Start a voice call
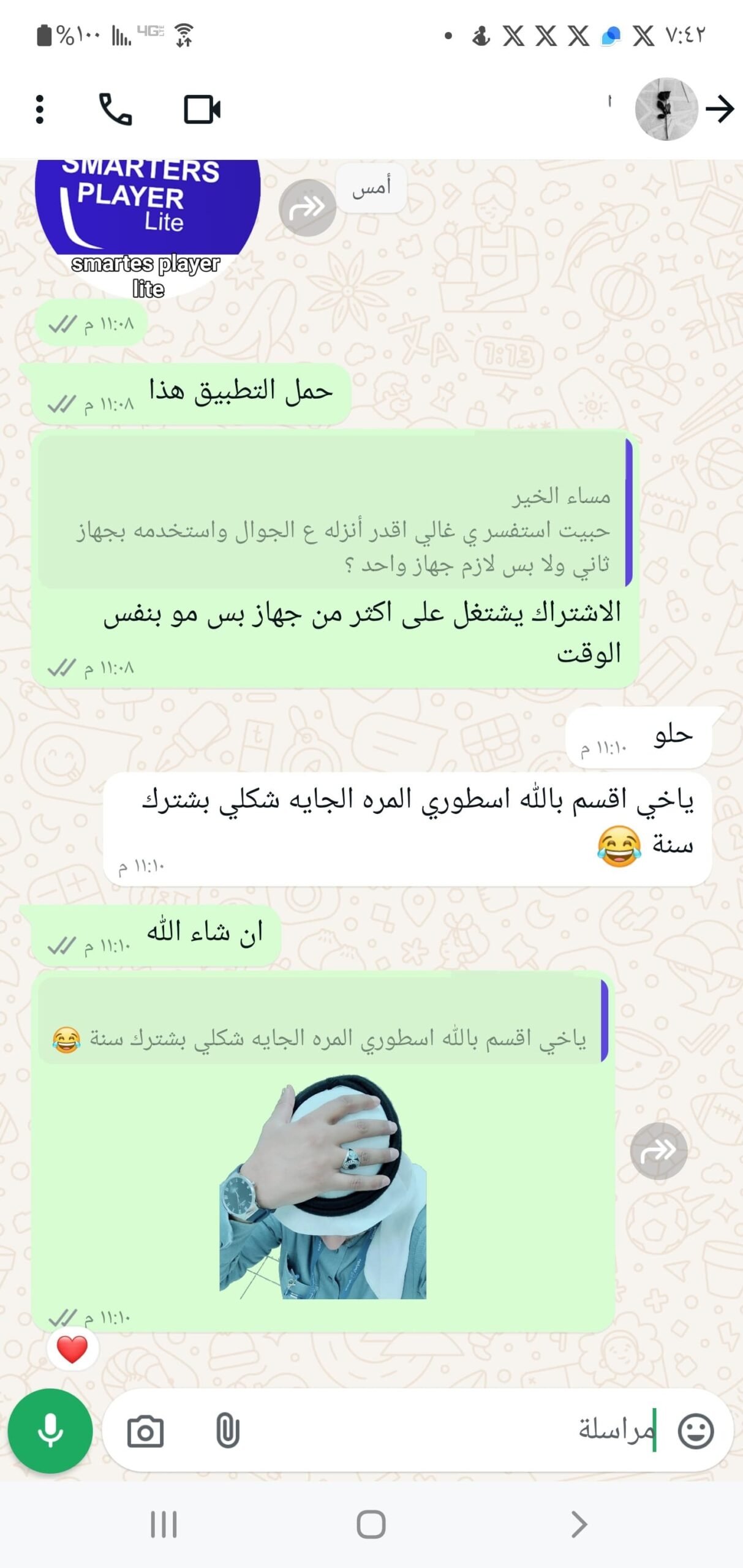Screen dimensions: 743x1568 [x=115, y=110]
